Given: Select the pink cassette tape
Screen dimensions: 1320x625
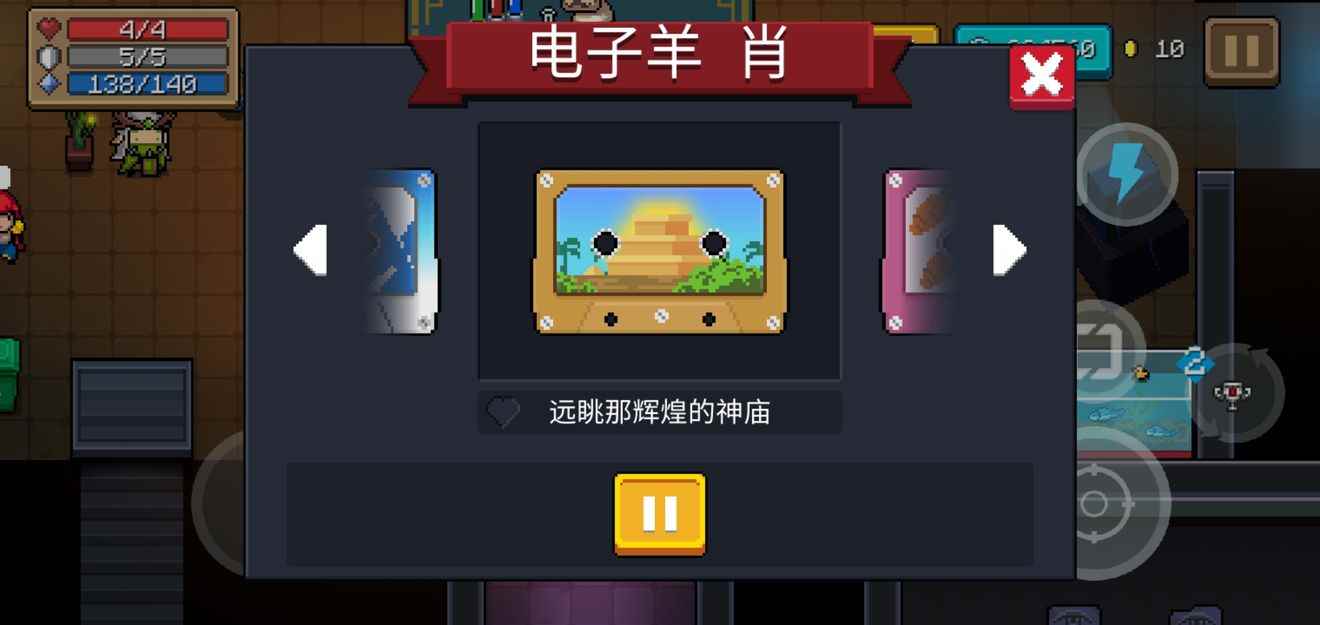Looking at the screenshot, I should (x=918, y=251).
